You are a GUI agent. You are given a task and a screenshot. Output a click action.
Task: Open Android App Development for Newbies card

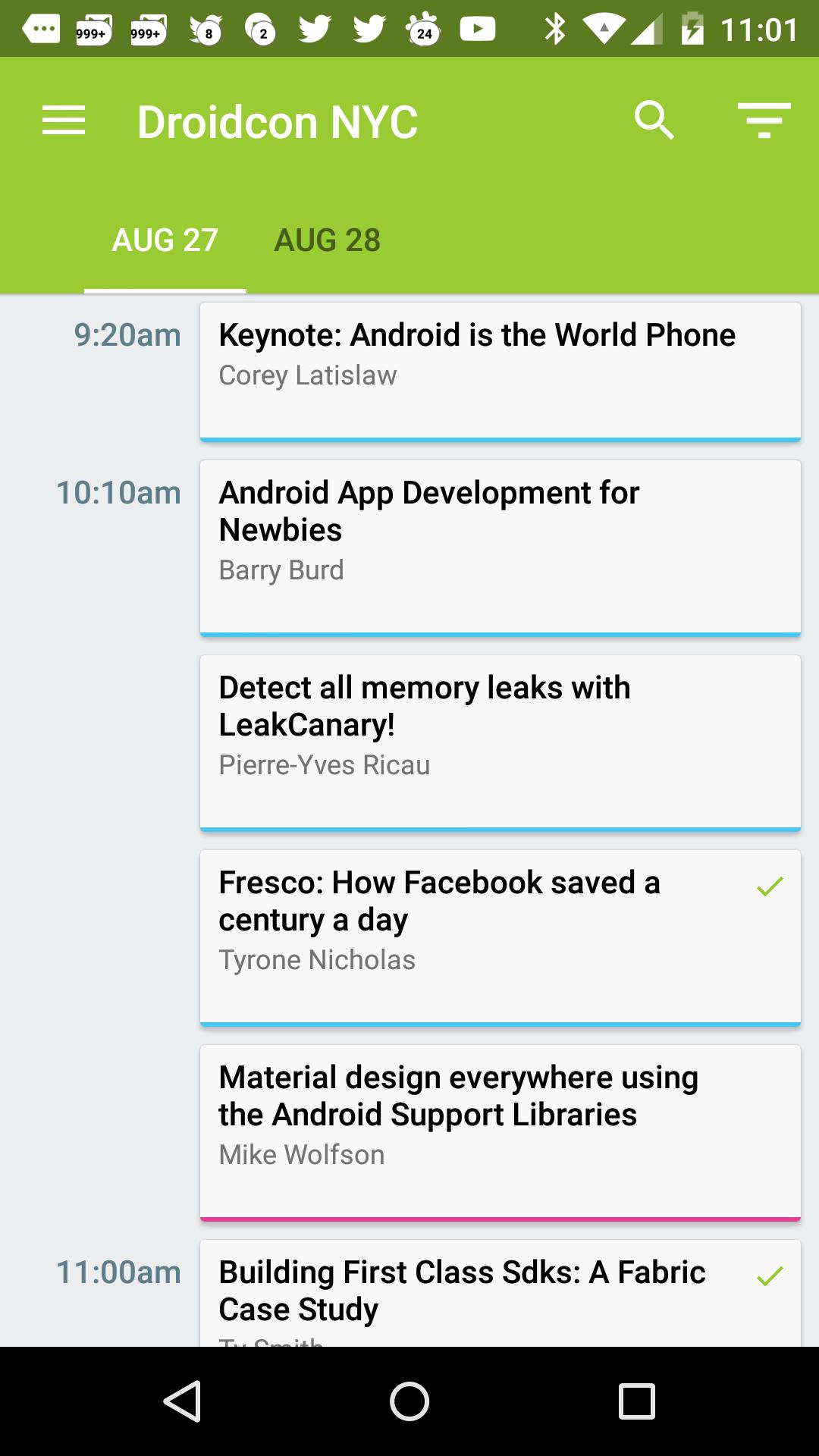tap(500, 546)
